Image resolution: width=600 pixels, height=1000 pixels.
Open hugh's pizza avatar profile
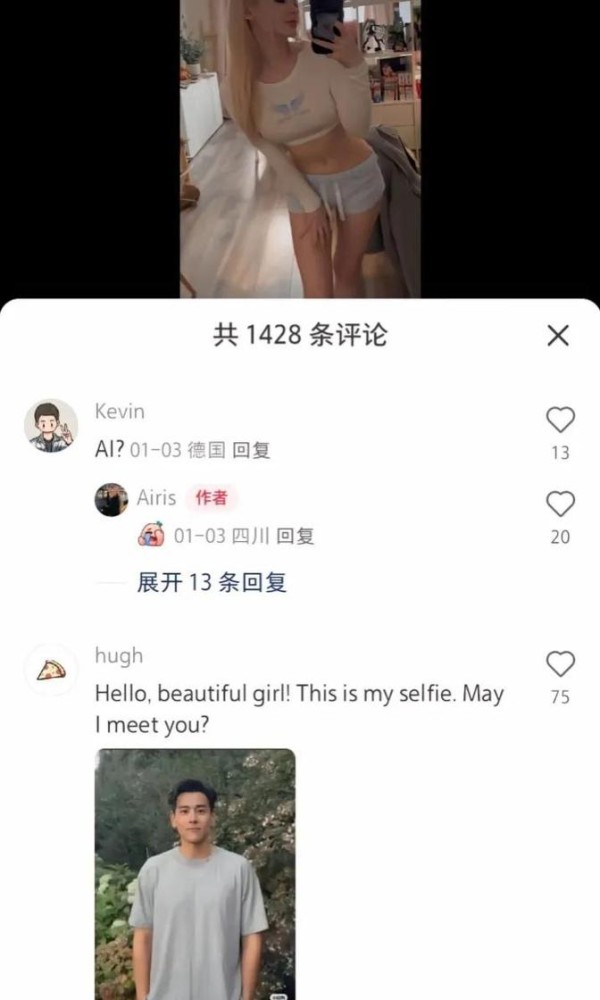point(51,669)
